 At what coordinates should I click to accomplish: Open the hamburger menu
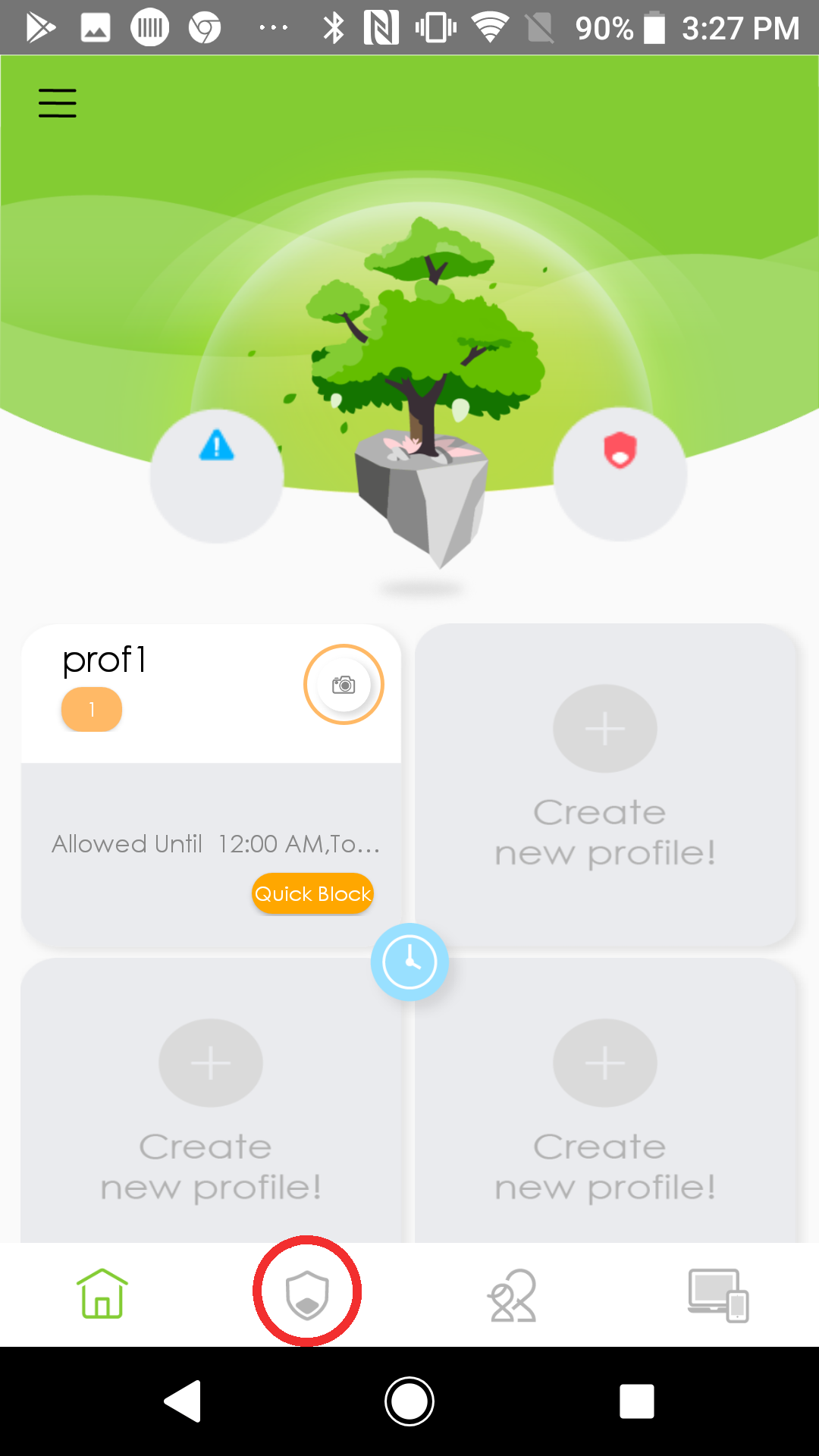[58, 103]
